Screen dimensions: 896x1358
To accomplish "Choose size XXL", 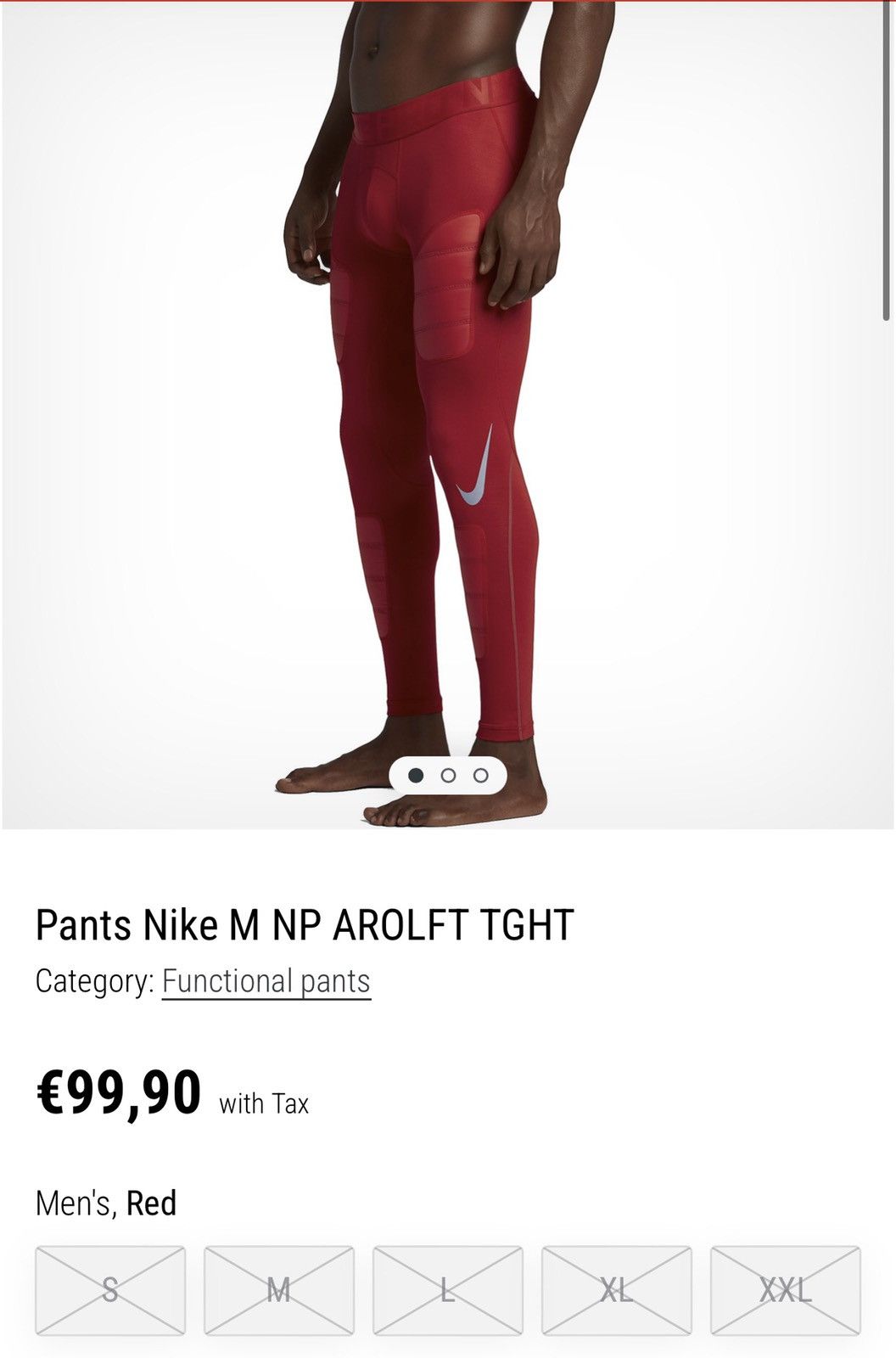I will (786, 1290).
